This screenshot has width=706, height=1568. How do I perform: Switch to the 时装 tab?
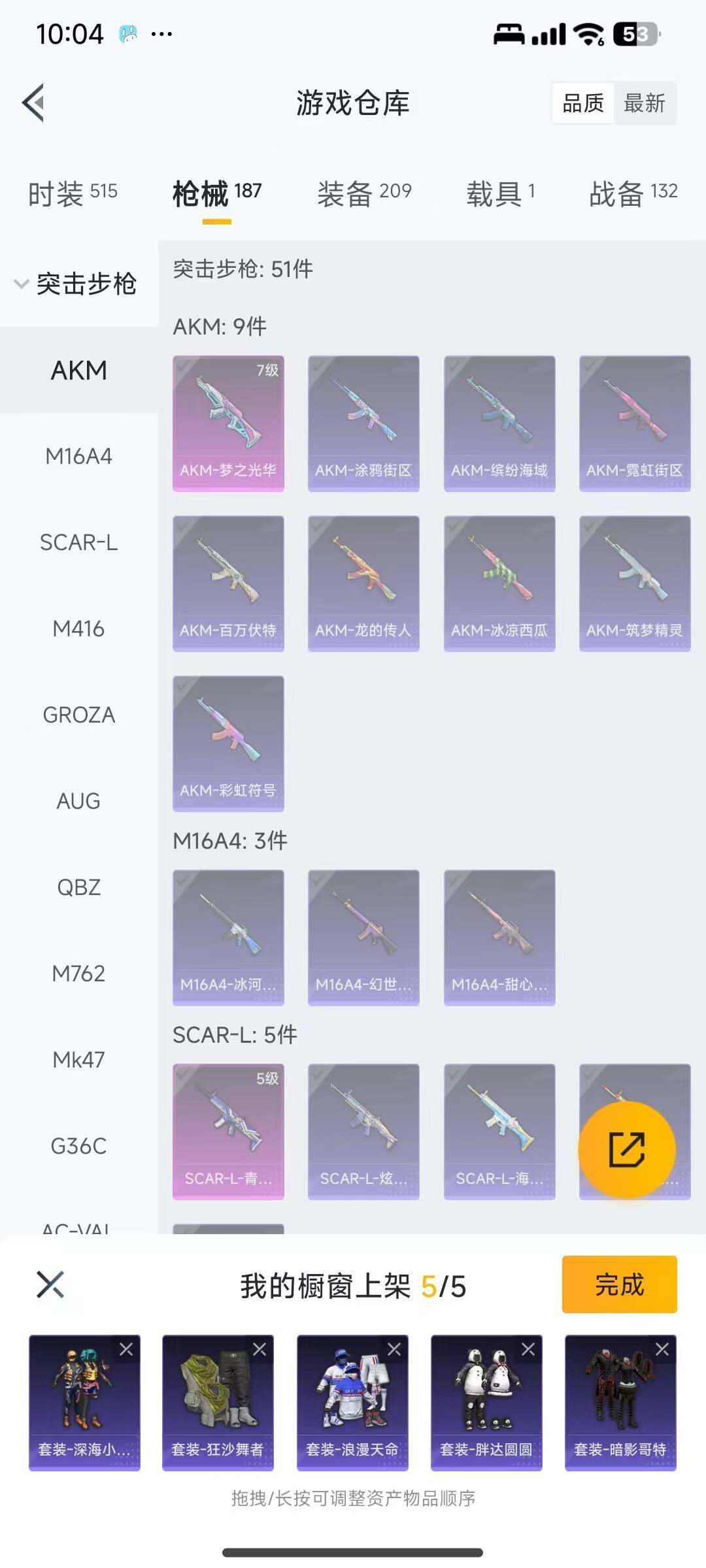tap(73, 193)
